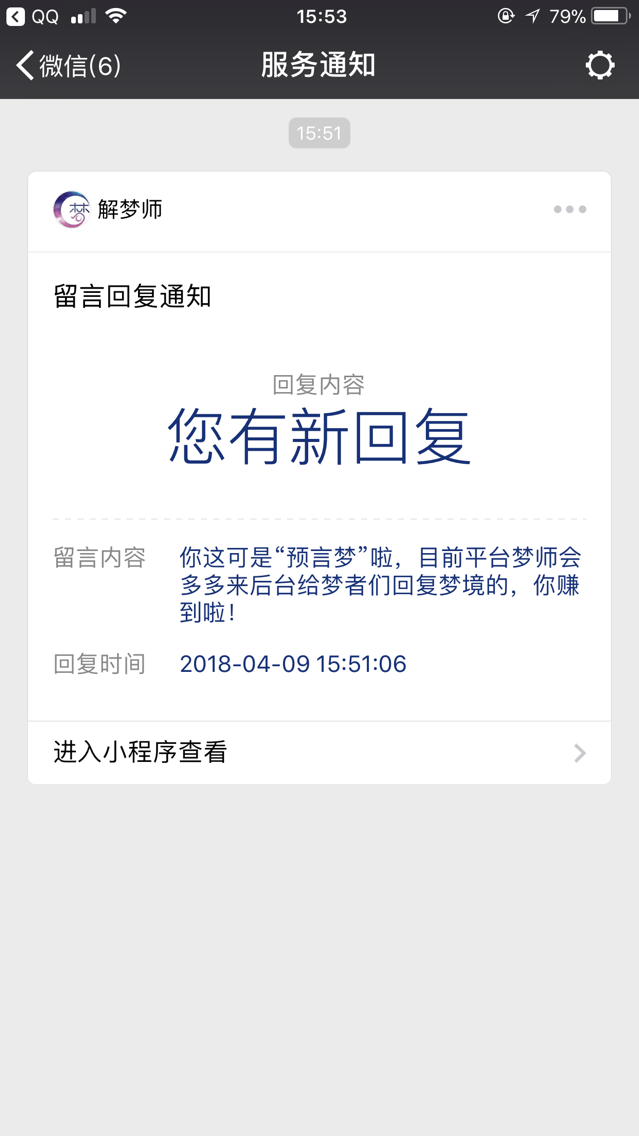This screenshot has width=639, height=1136.
Task: Go back to 微信 chat list
Action: click(x=68, y=66)
